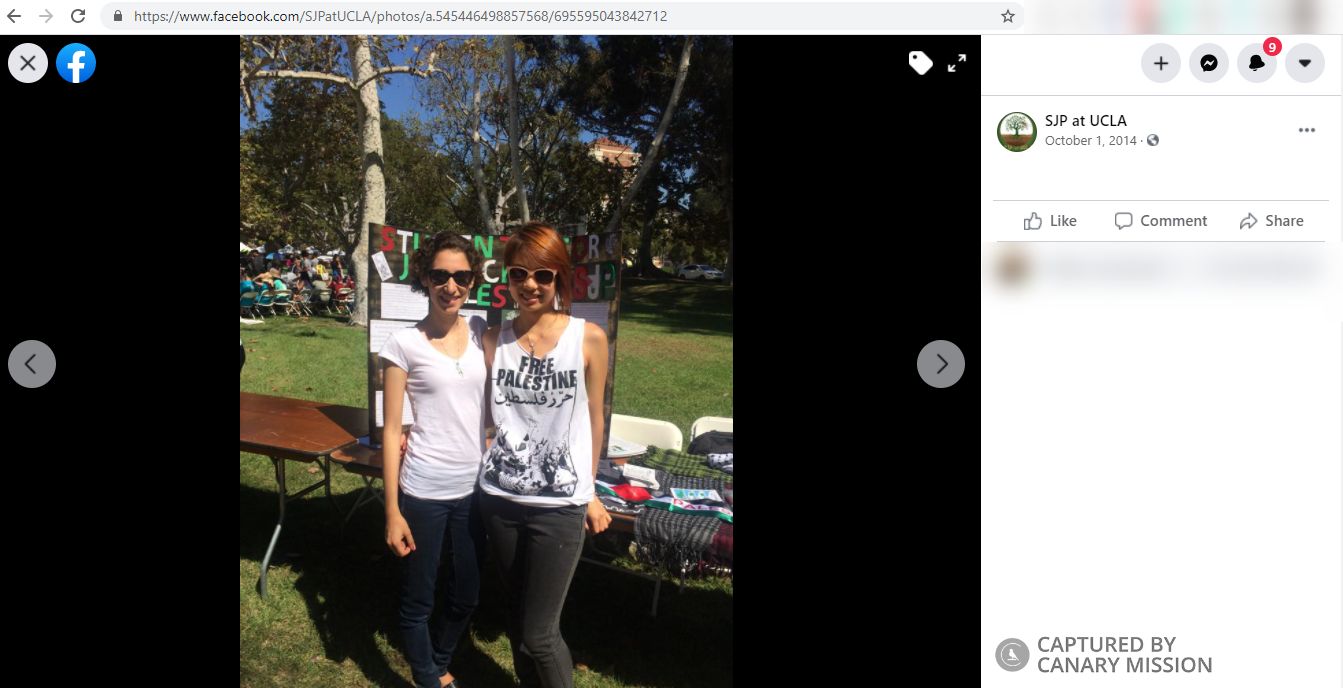Open Messenger
This screenshot has height=688, width=1343.
pos(1208,64)
